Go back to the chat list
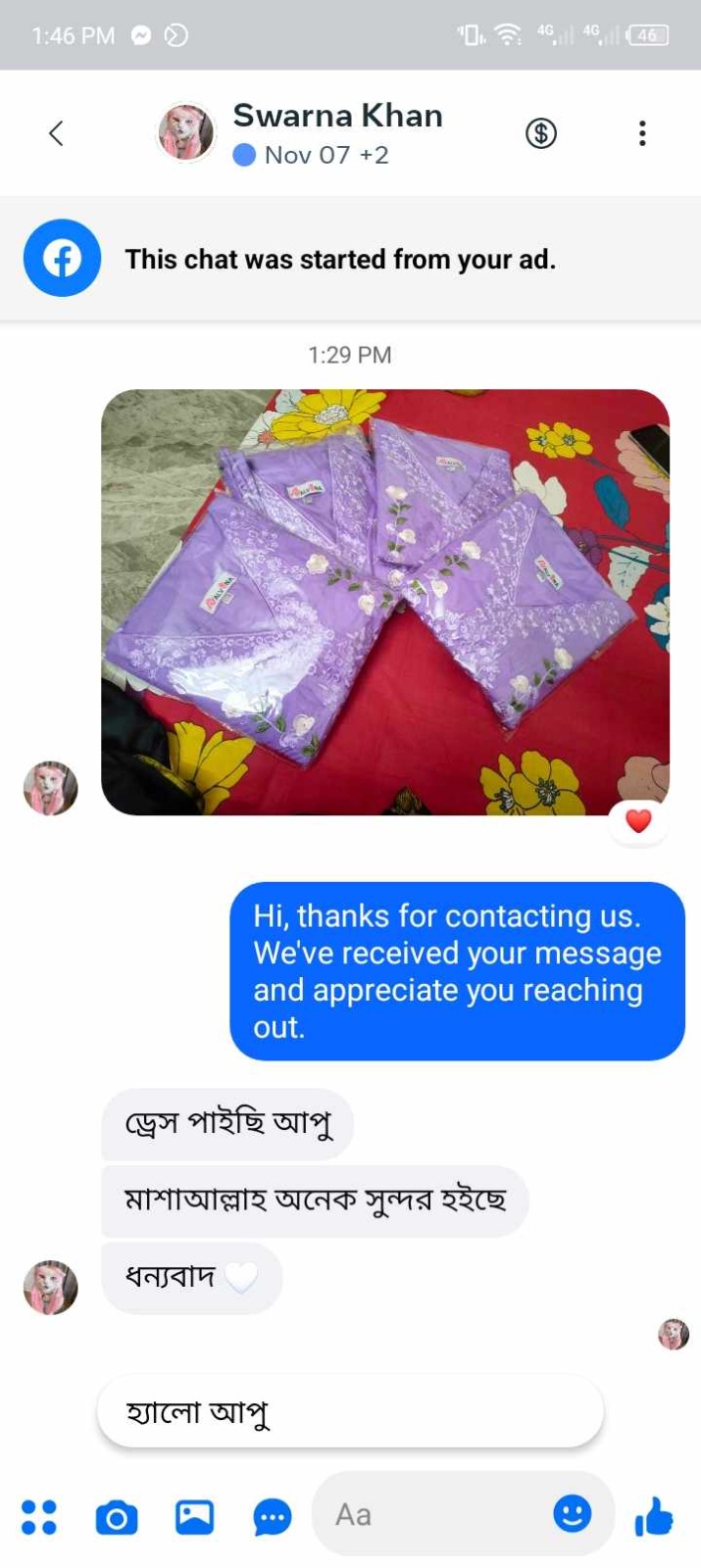The width and height of the screenshot is (701, 1568). (56, 133)
